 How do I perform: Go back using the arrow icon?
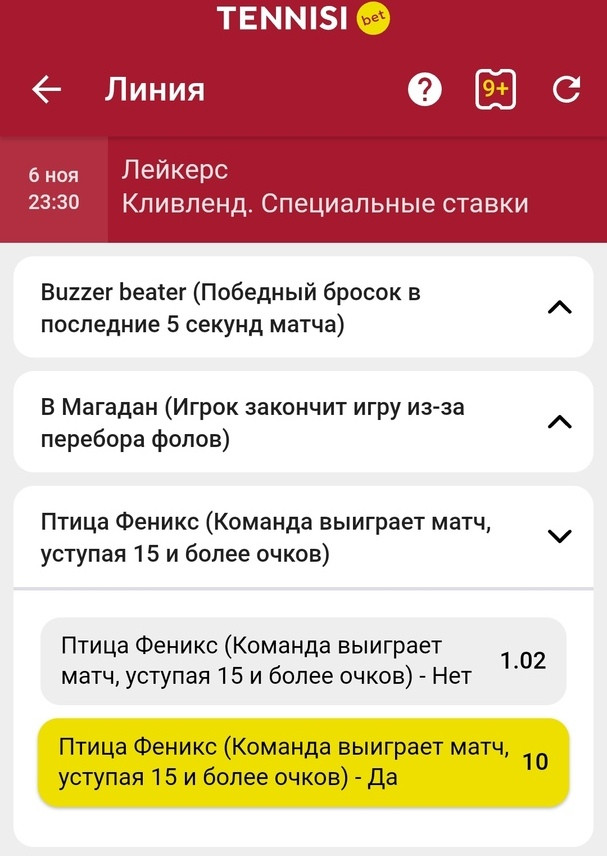pyautogui.click(x=46, y=90)
